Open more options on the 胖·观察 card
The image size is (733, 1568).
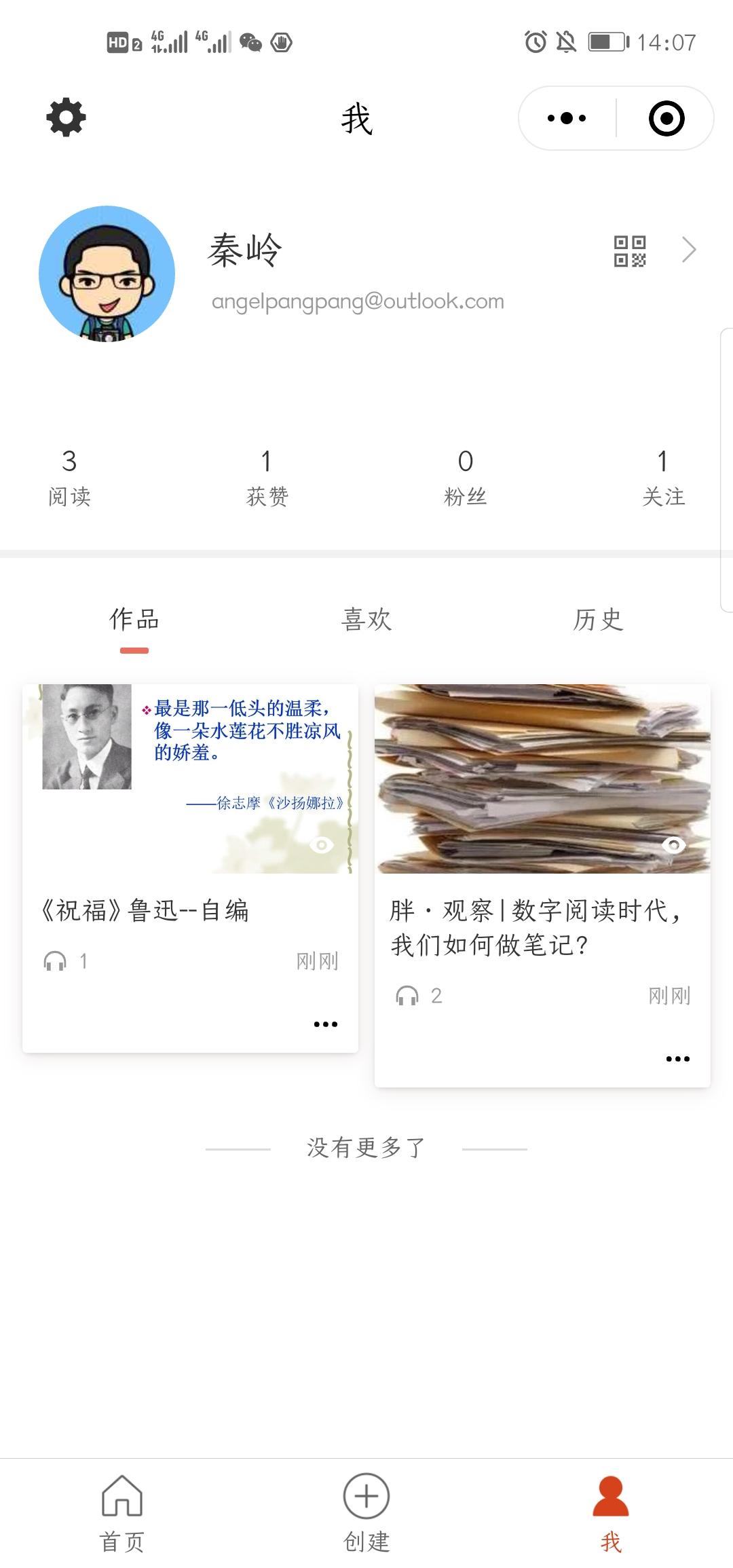coord(677,1058)
